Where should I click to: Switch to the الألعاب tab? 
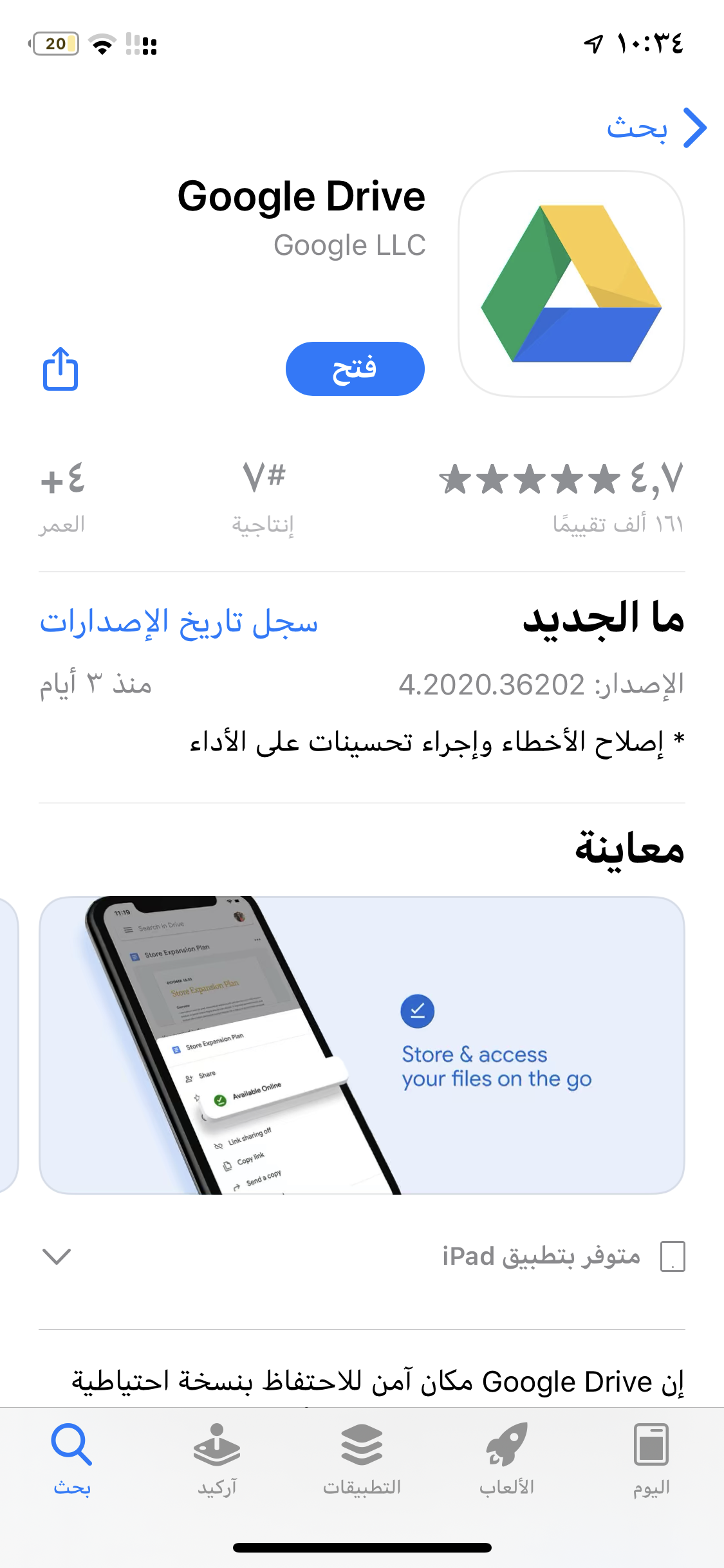506,1459
